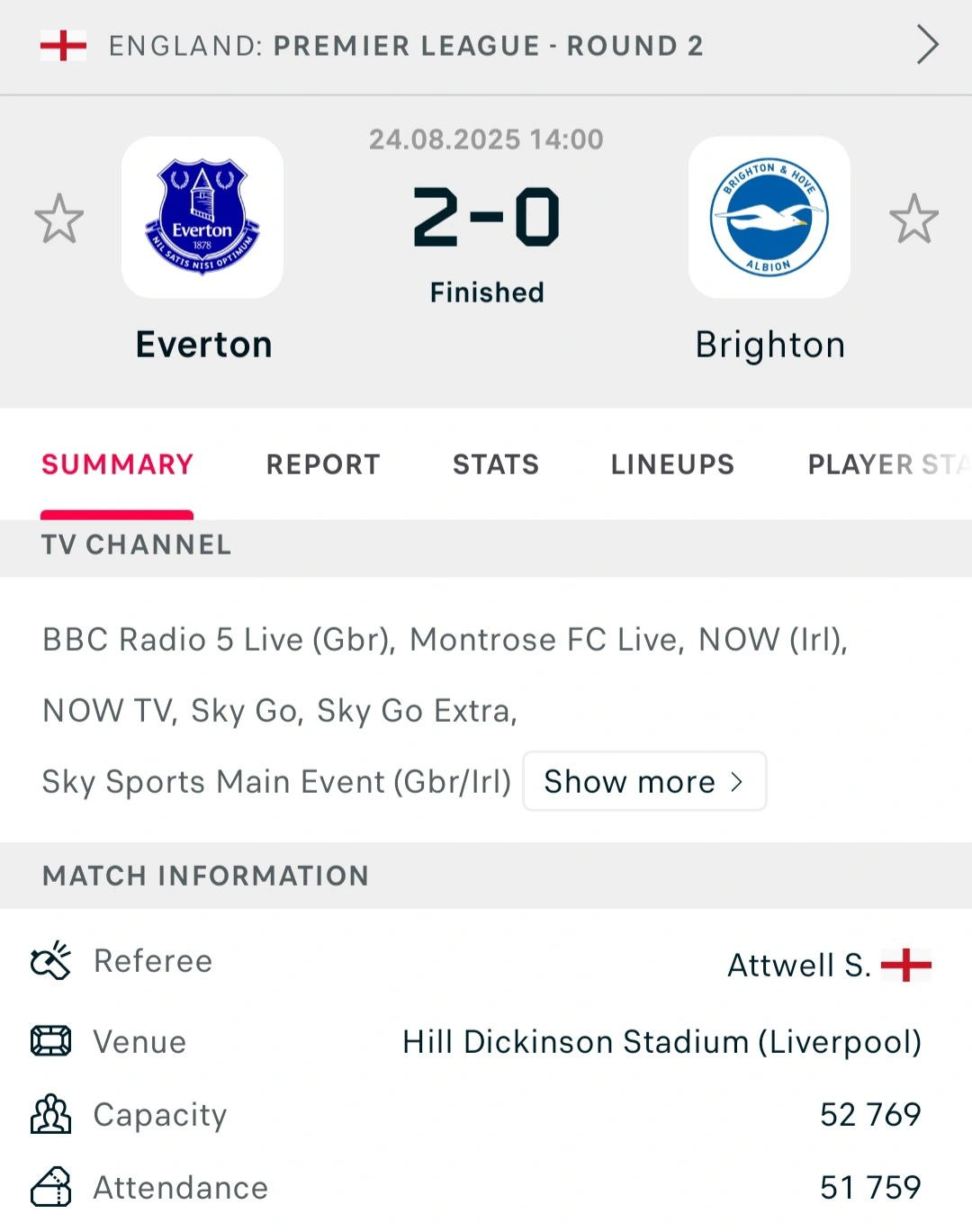Switch to the Stats tab
Viewport: 972px width, 1232px height.
(x=496, y=464)
